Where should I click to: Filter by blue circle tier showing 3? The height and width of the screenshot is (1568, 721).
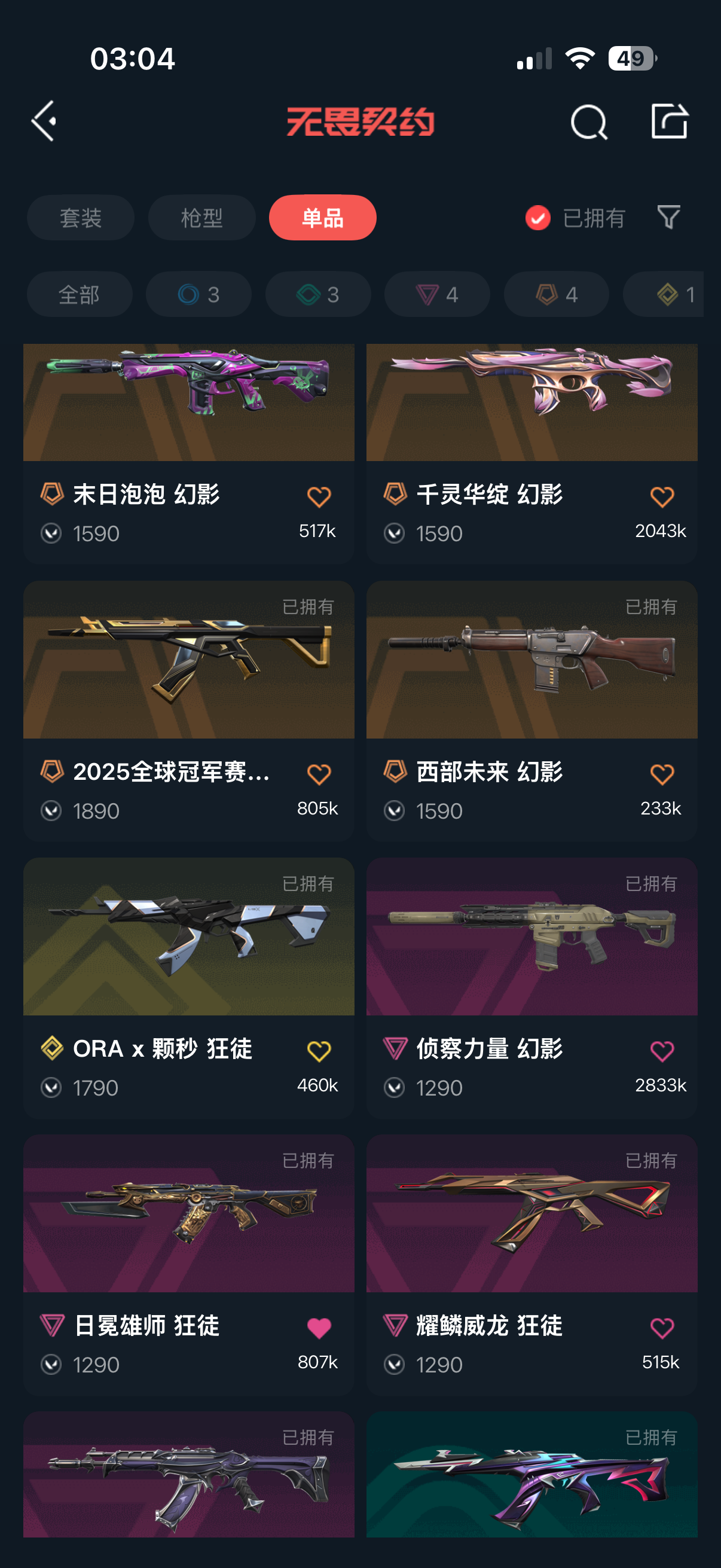[198, 295]
